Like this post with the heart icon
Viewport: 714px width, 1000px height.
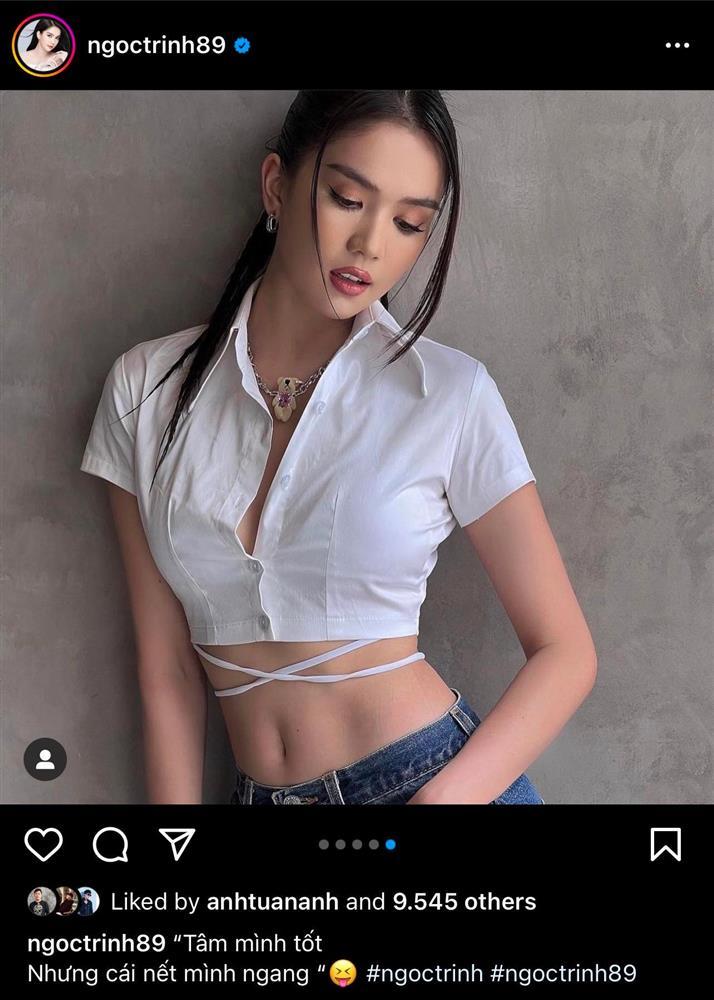[43, 845]
